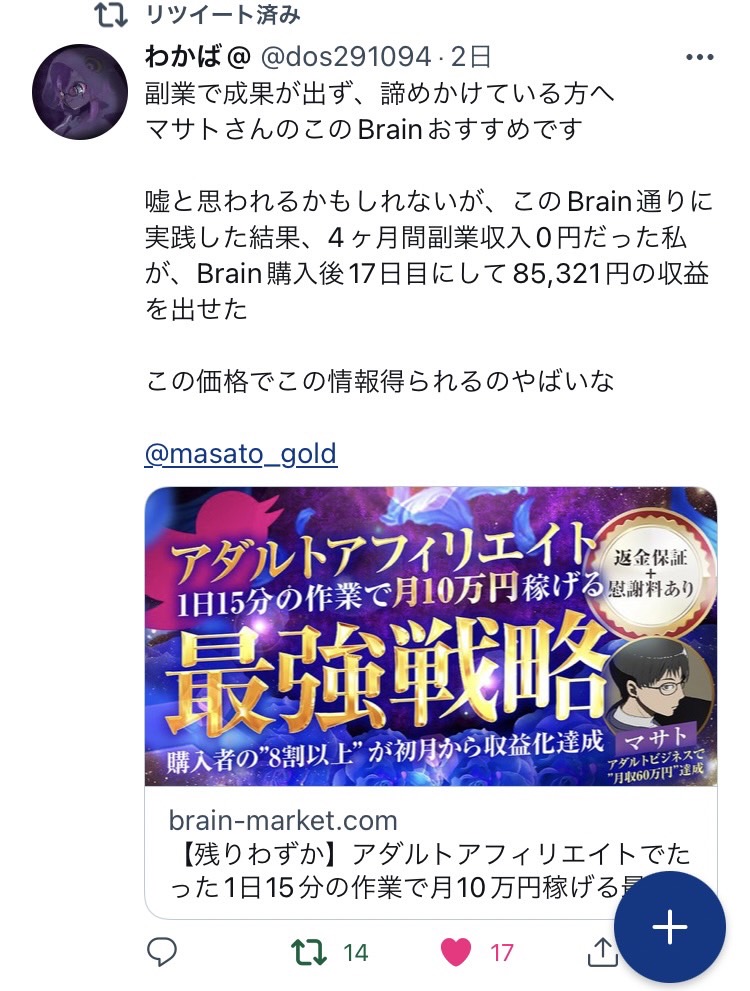
Task: Reply to わかば's tweet
Action: 162,952
